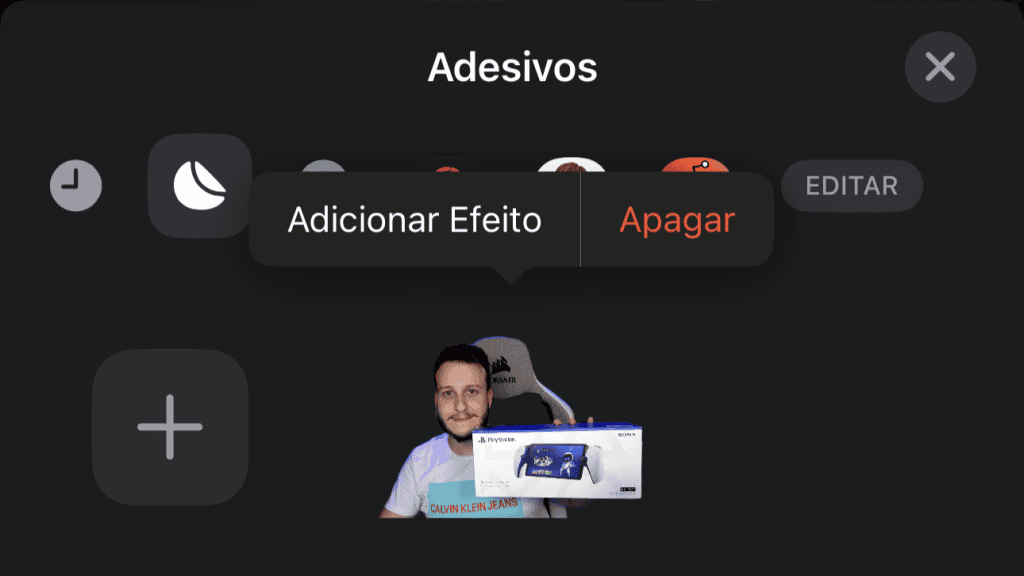Screen dimensions: 1024x576
Task: Add a new sticker with plus button
Action: click(170, 427)
